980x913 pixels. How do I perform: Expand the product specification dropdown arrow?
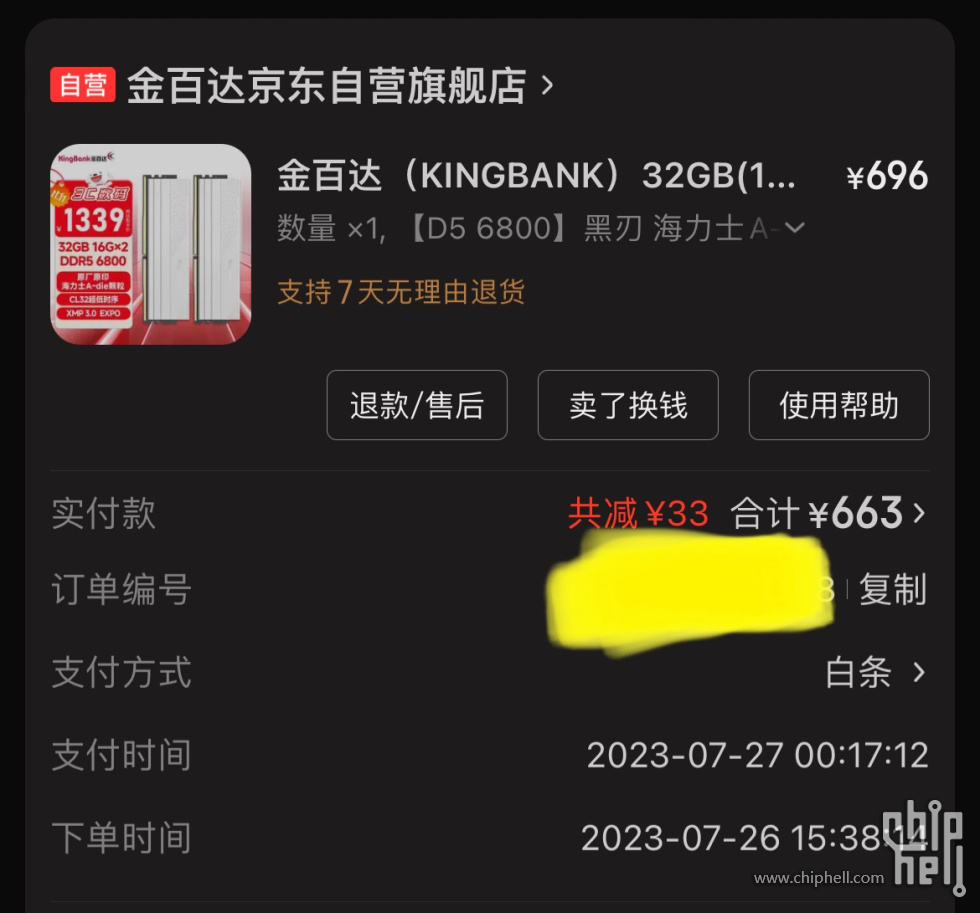(795, 229)
